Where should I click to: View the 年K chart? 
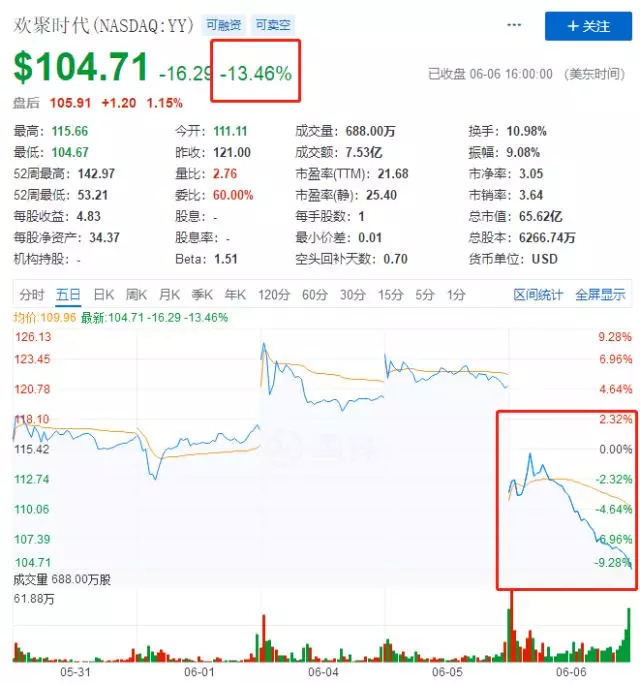click(235, 295)
